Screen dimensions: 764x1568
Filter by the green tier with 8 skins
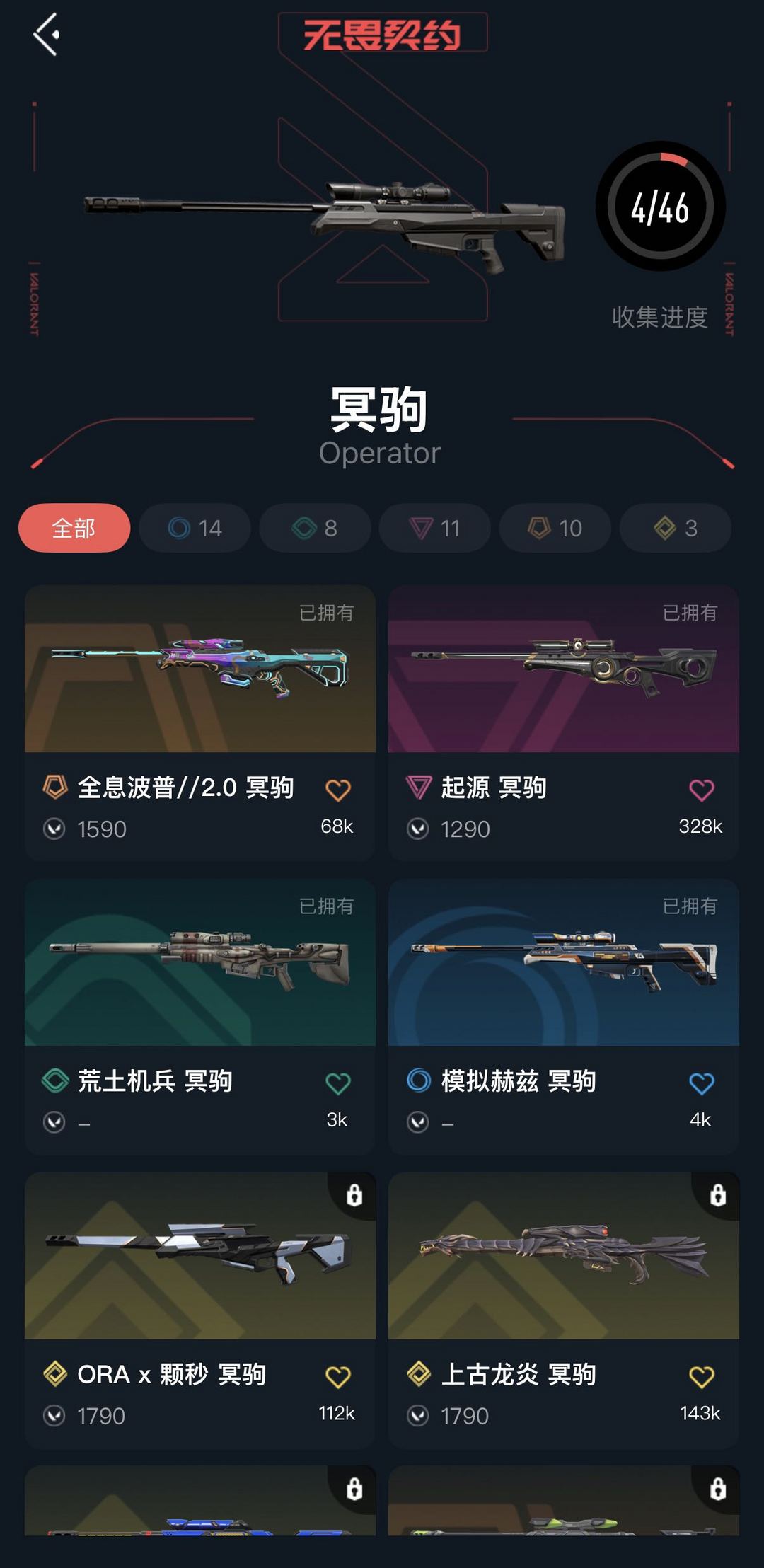click(x=315, y=528)
